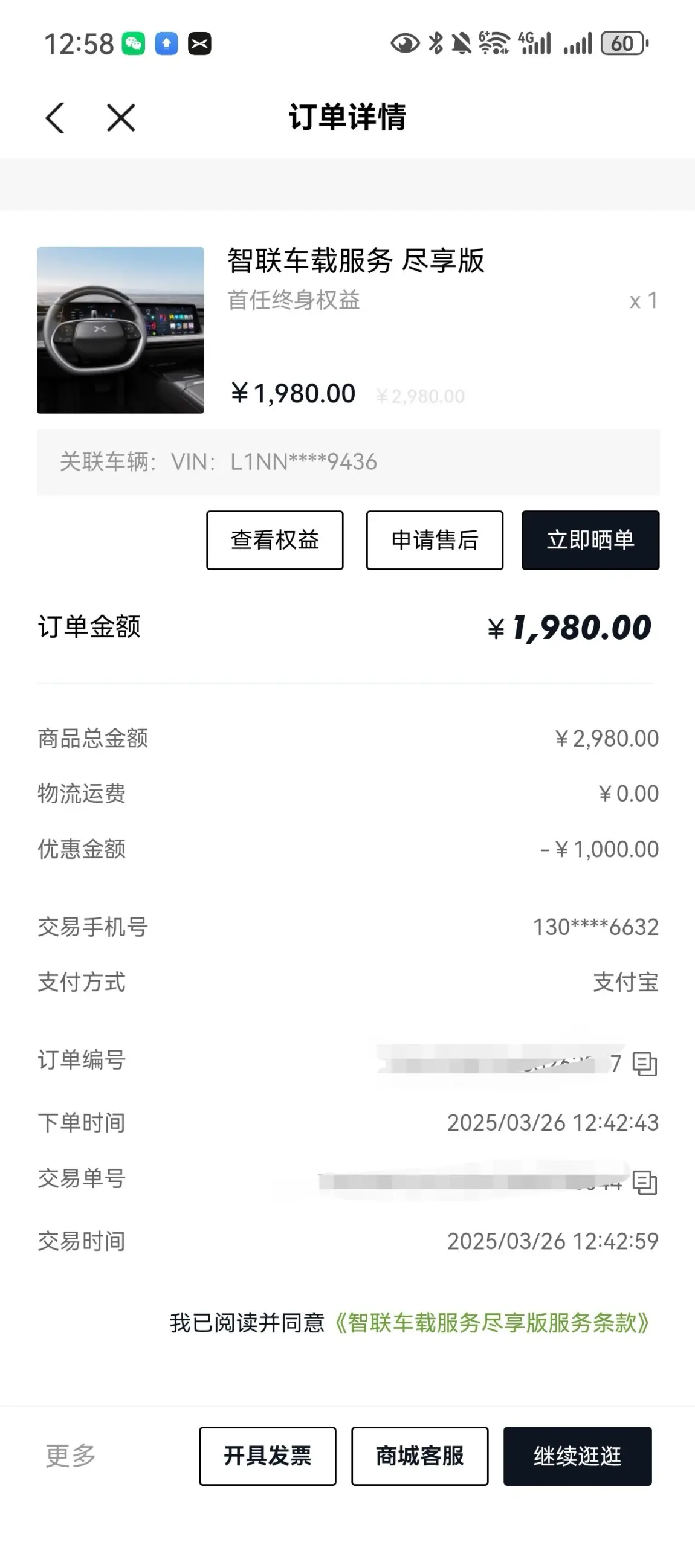Tap 立即晒单 to share the order
The width and height of the screenshot is (695, 1568).
click(590, 540)
